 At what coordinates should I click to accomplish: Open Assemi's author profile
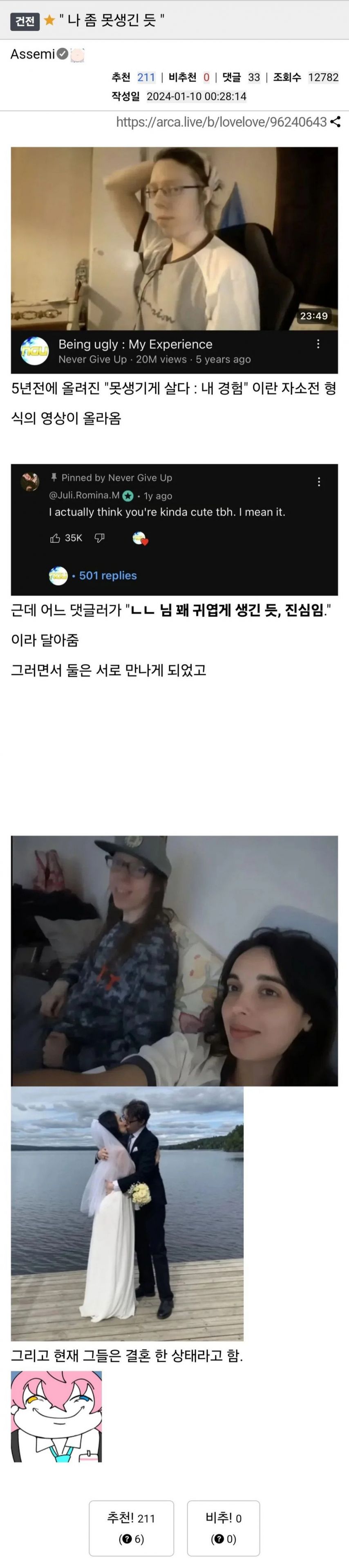tap(32, 54)
